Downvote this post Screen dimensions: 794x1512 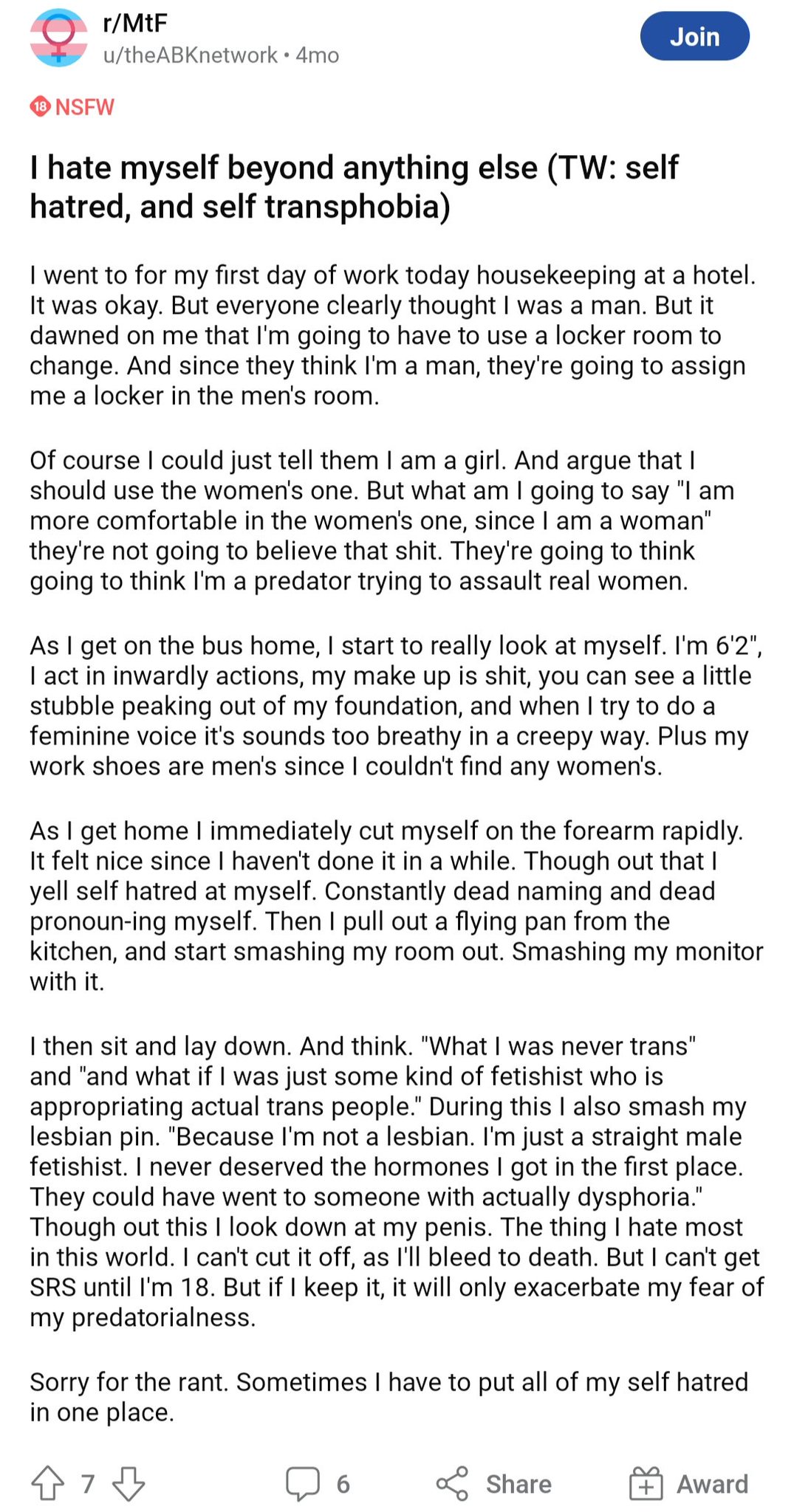click(x=129, y=1483)
